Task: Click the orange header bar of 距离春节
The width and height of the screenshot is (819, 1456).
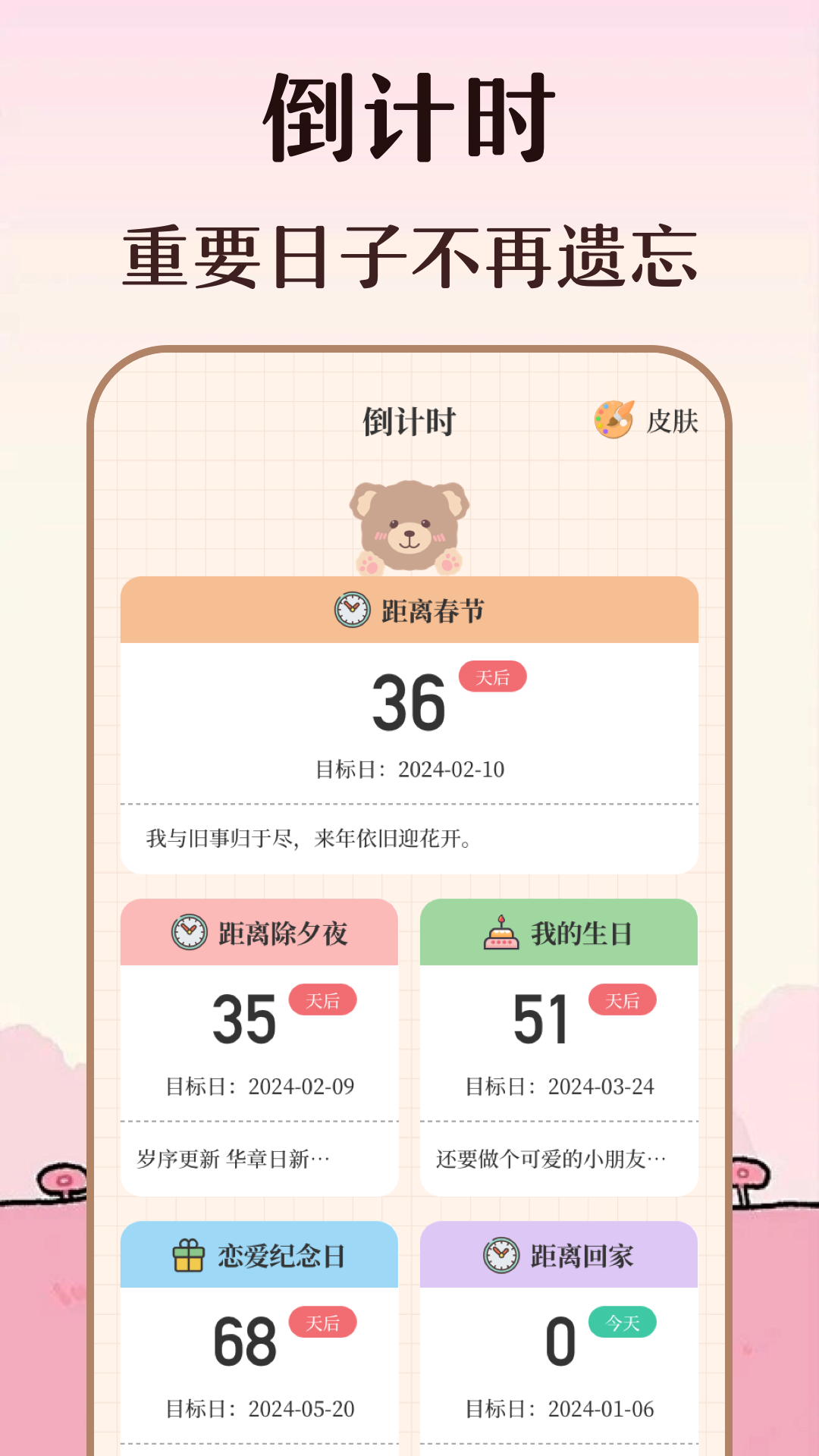Action: point(409,609)
